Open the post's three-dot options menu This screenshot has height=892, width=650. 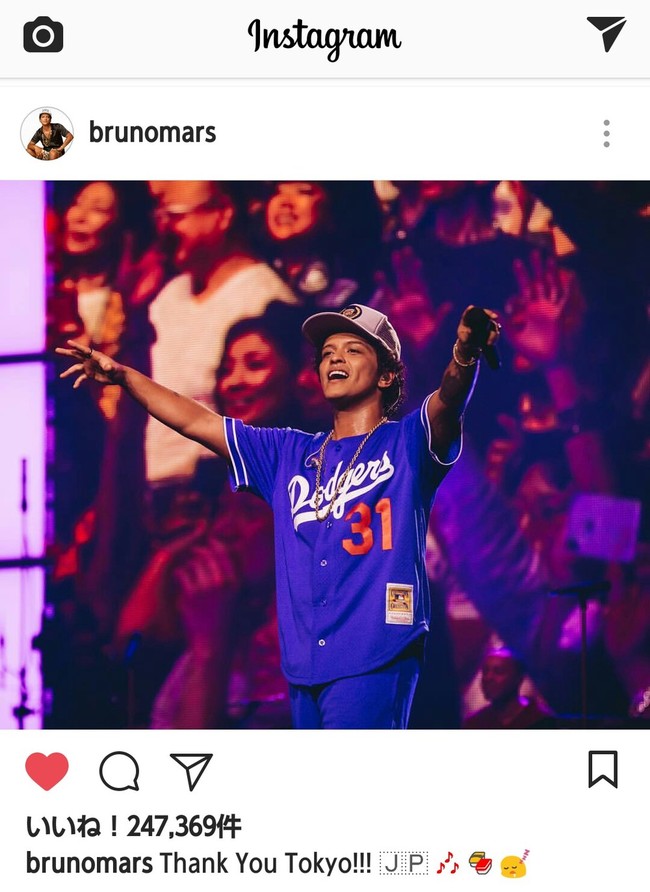606,133
